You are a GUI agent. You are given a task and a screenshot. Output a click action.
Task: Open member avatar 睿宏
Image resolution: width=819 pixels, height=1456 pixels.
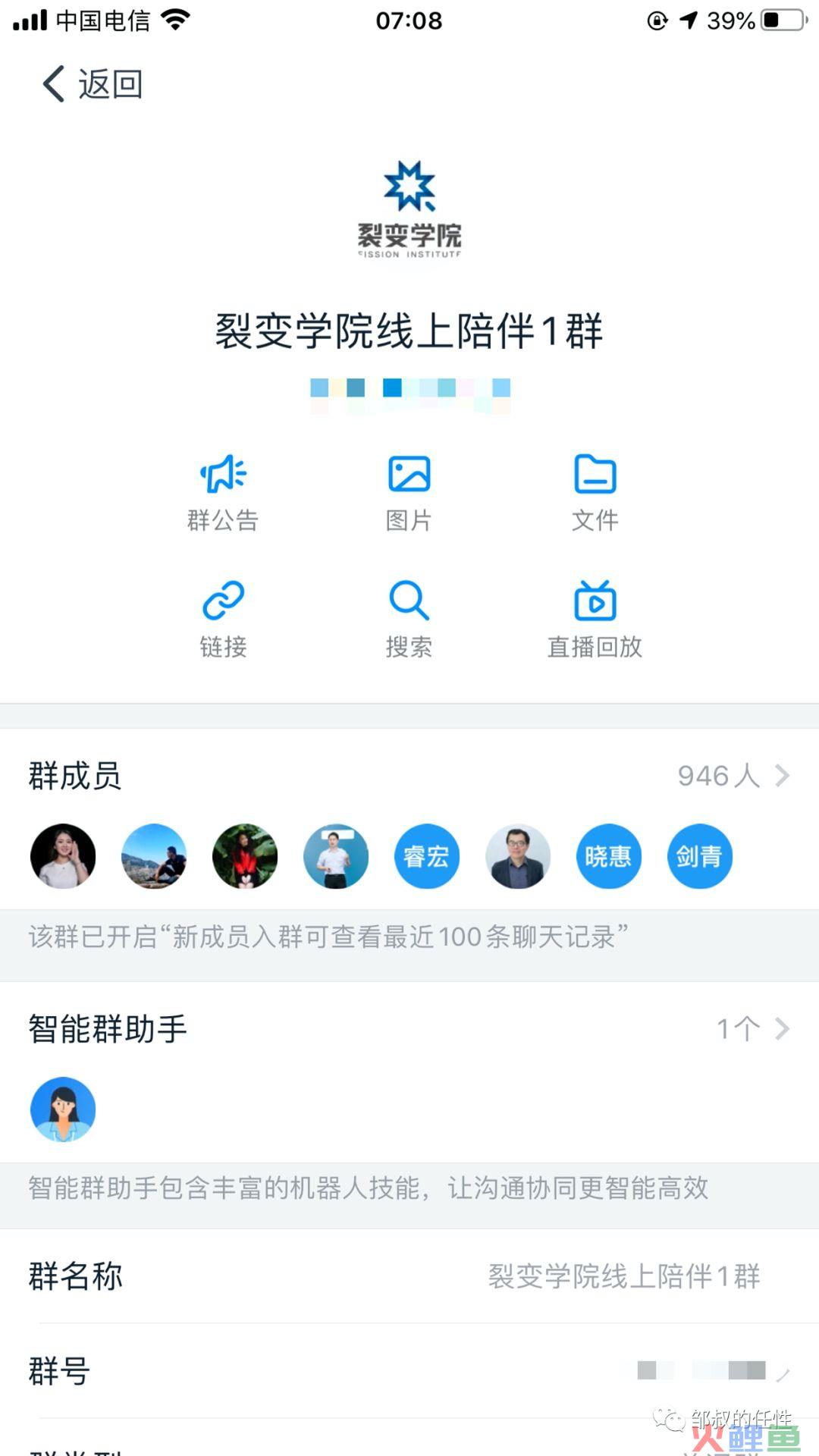(x=426, y=856)
